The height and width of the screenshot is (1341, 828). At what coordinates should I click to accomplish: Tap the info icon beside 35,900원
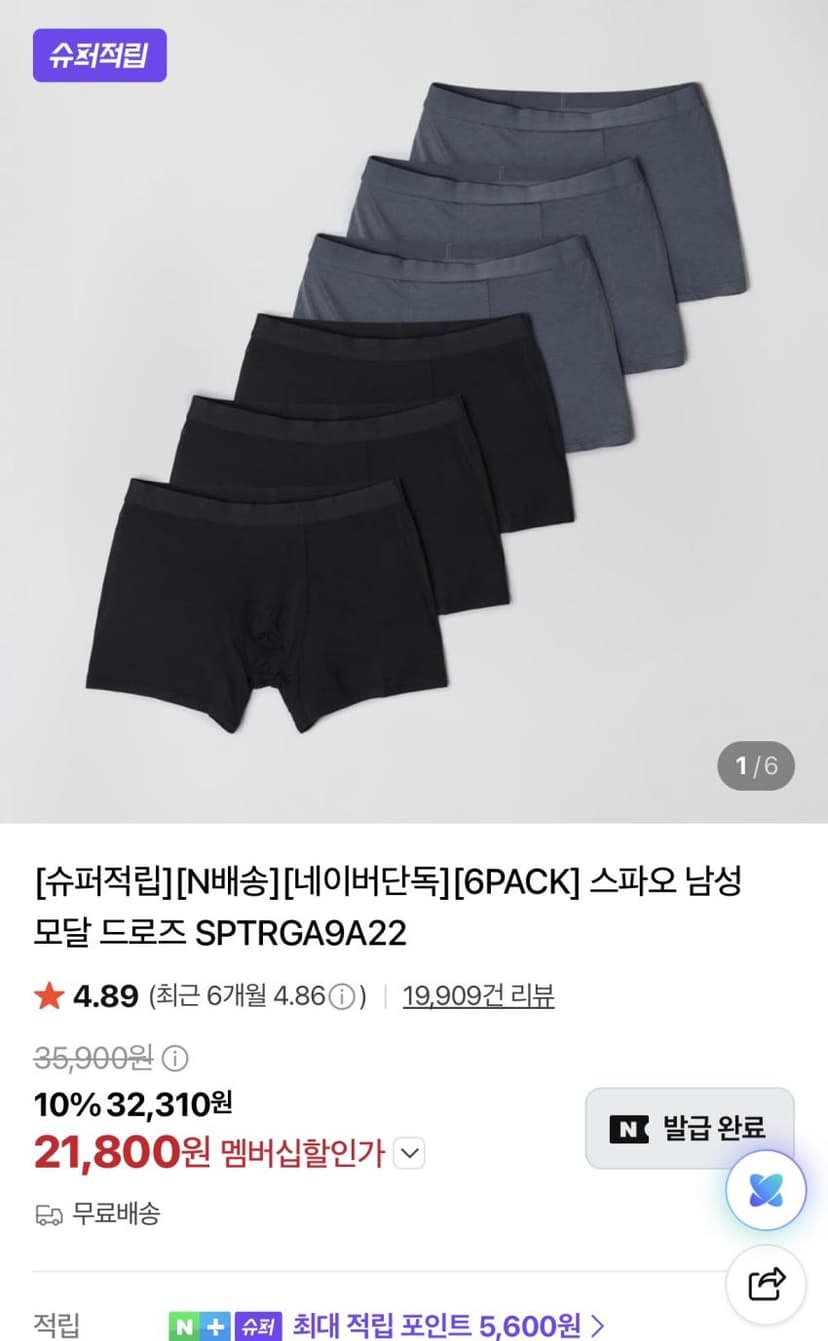pos(175,1057)
